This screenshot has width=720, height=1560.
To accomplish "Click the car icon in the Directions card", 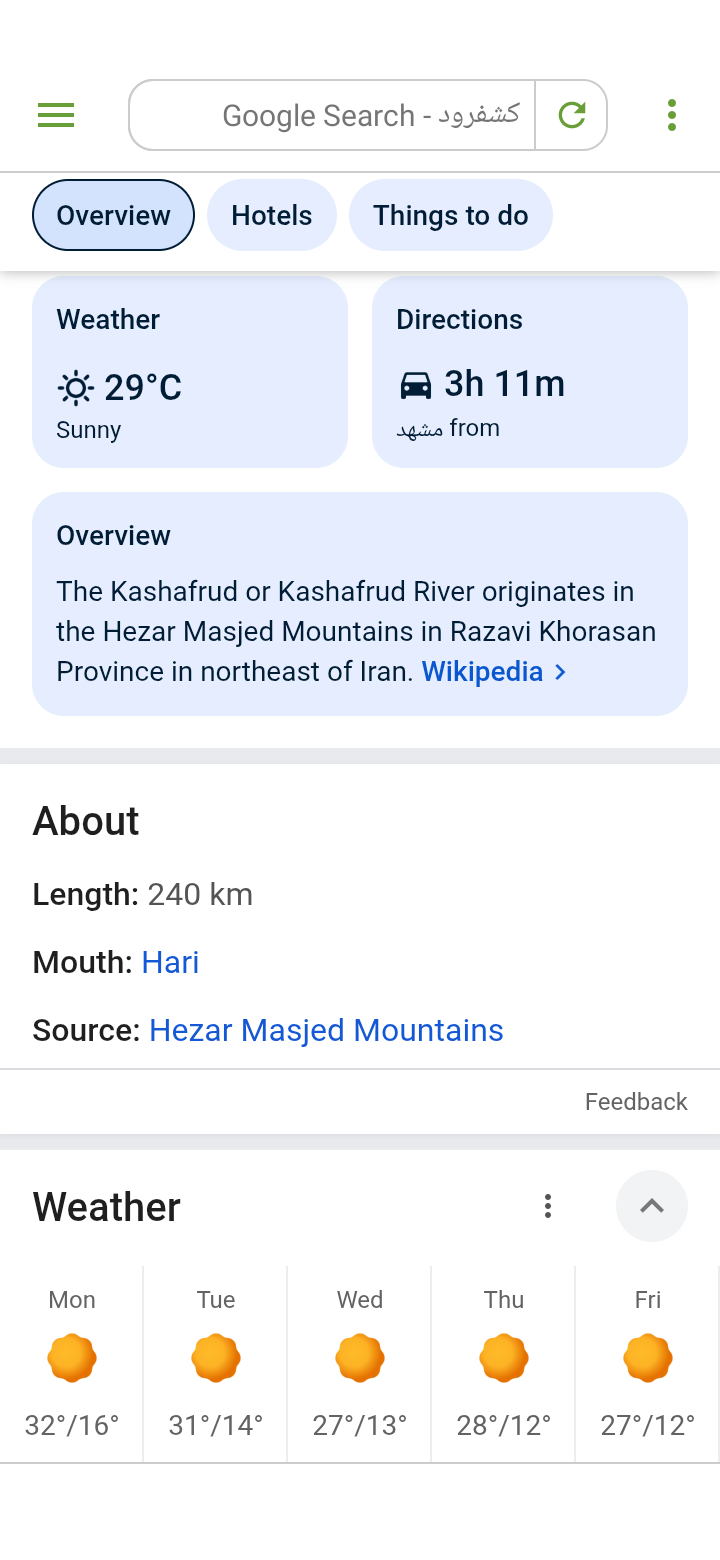I will coord(417,383).
